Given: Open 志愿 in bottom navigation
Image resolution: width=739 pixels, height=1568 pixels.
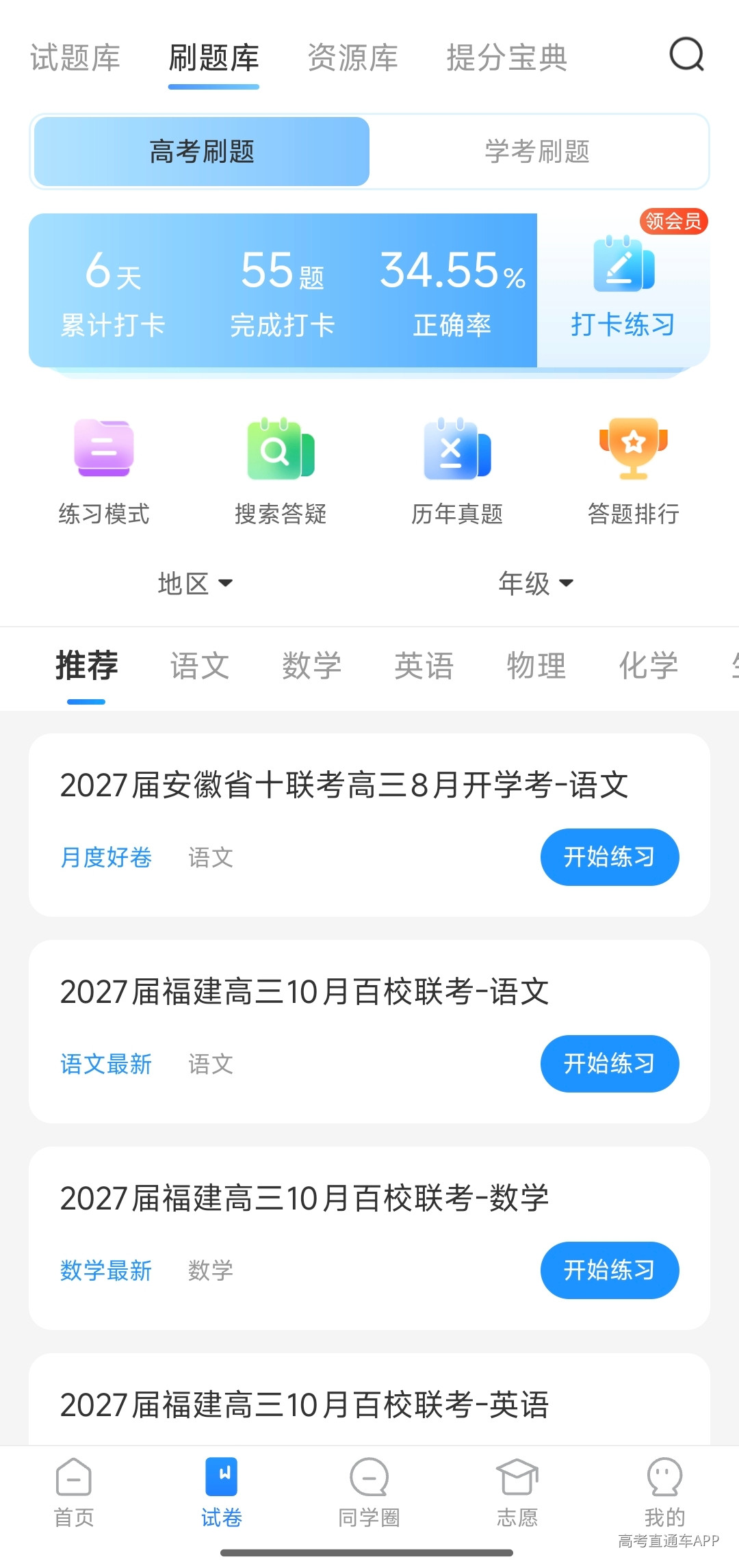Looking at the screenshot, I should coord(517,1493).
